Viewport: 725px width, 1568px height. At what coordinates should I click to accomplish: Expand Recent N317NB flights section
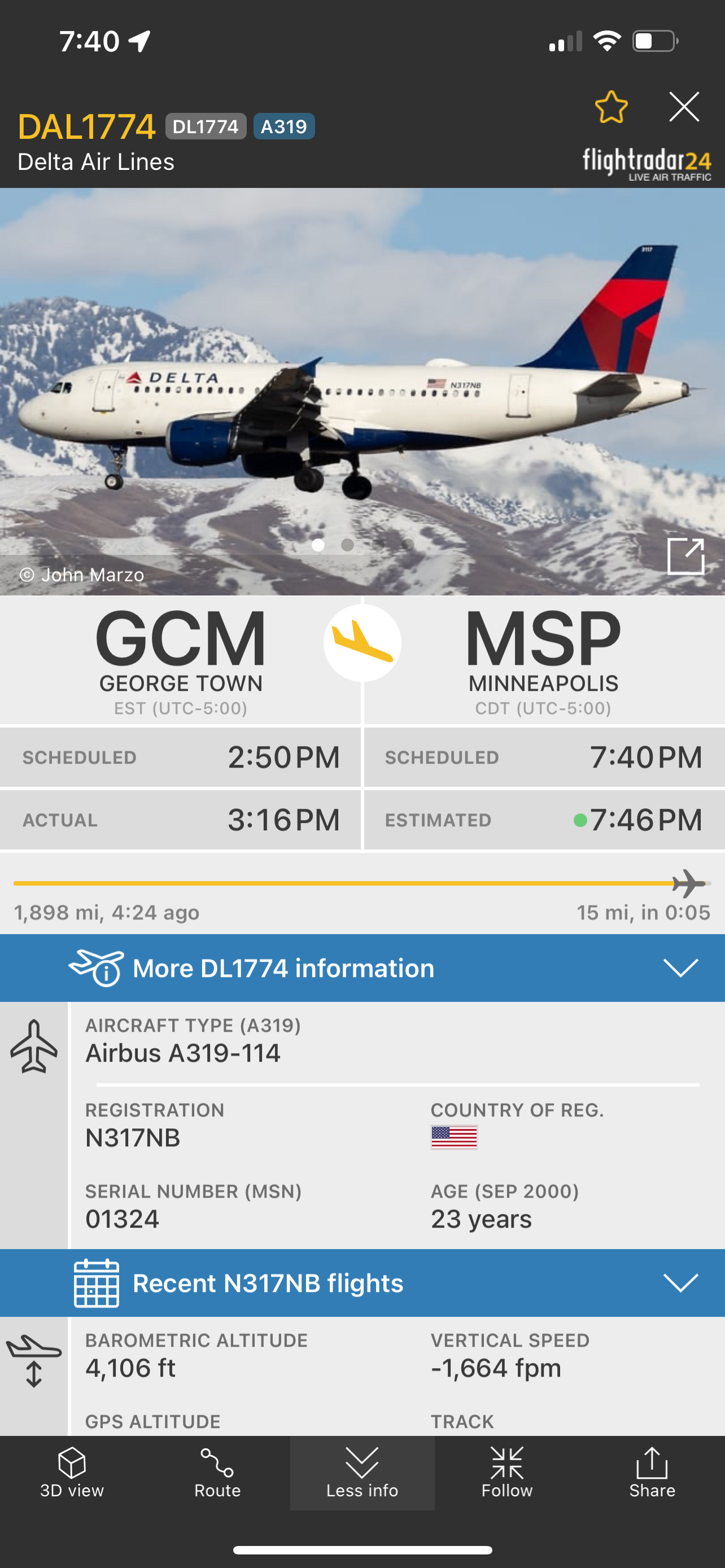tap(362, 1282)
